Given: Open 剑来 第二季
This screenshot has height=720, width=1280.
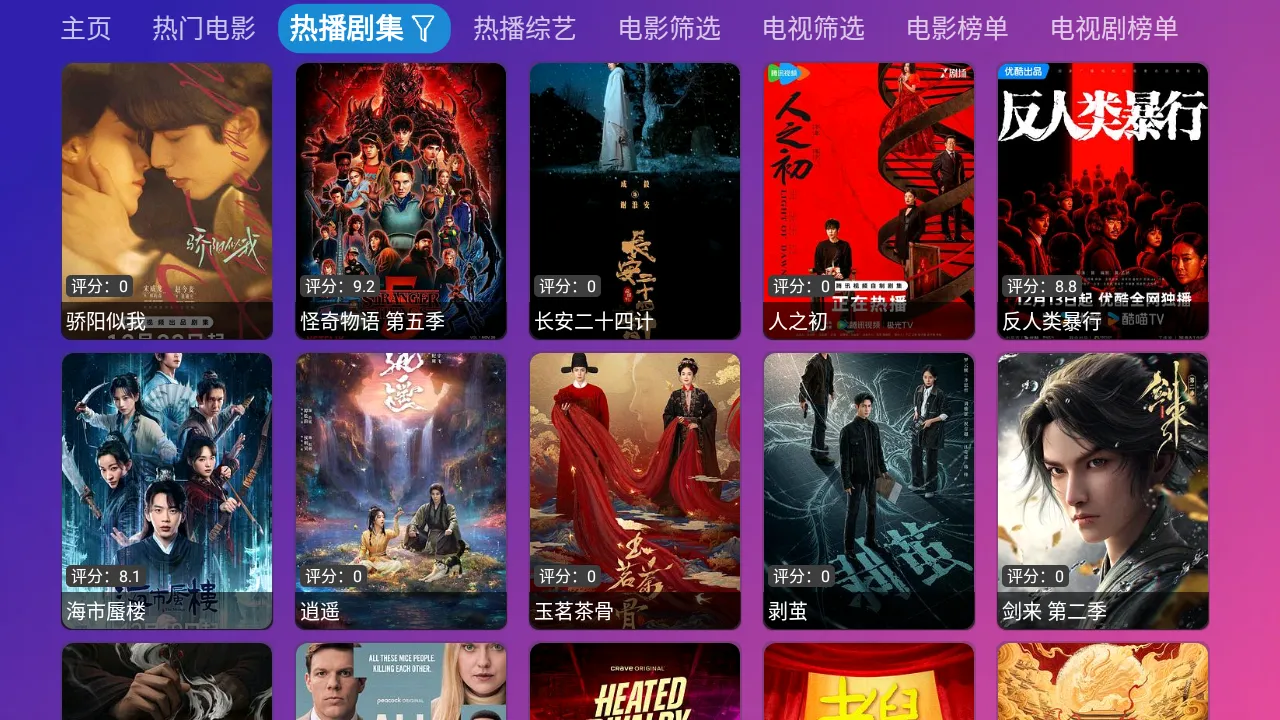Looking at the screenshot, I should 1103,491.
